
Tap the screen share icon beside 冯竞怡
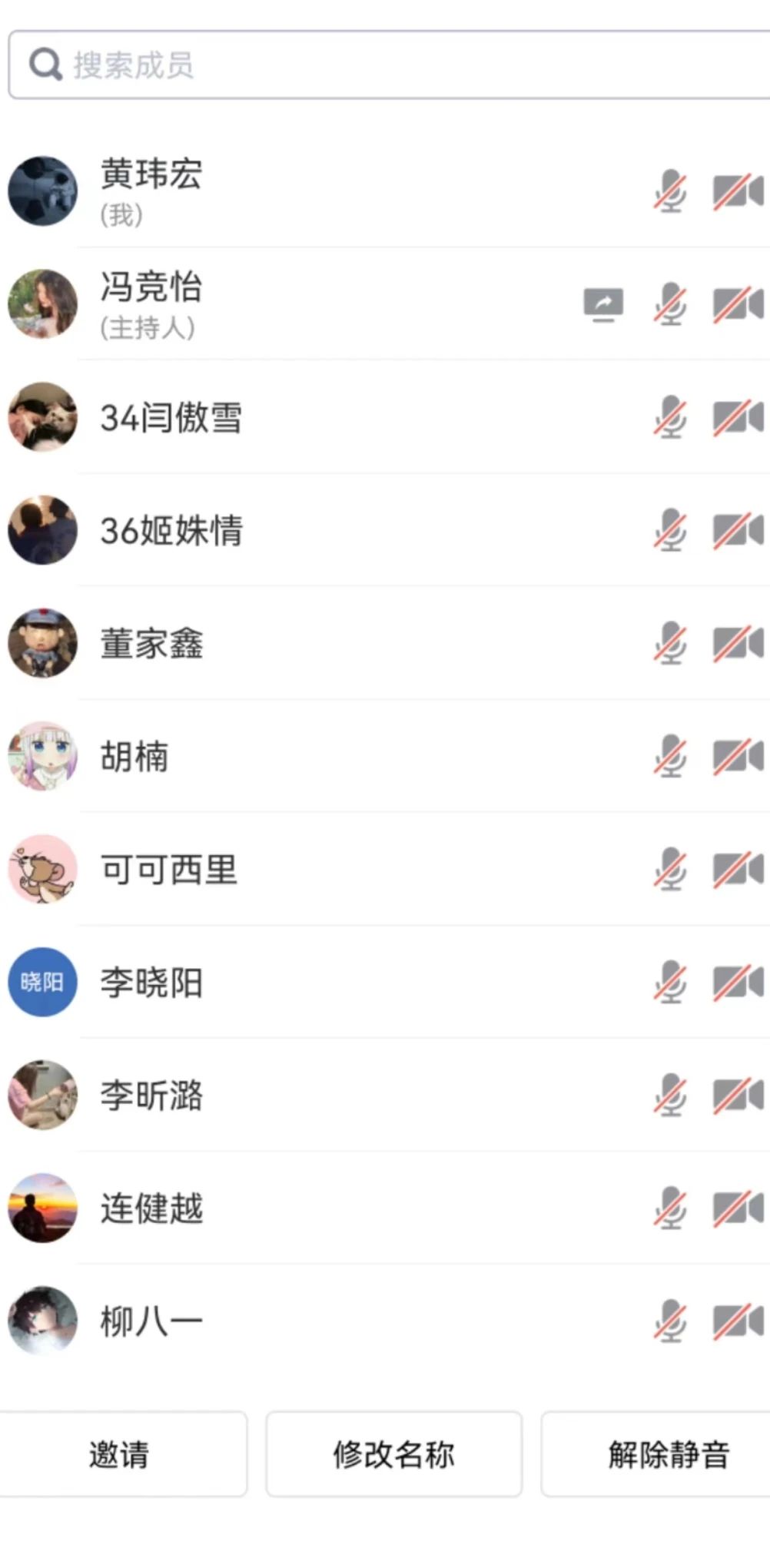(603, 304)
